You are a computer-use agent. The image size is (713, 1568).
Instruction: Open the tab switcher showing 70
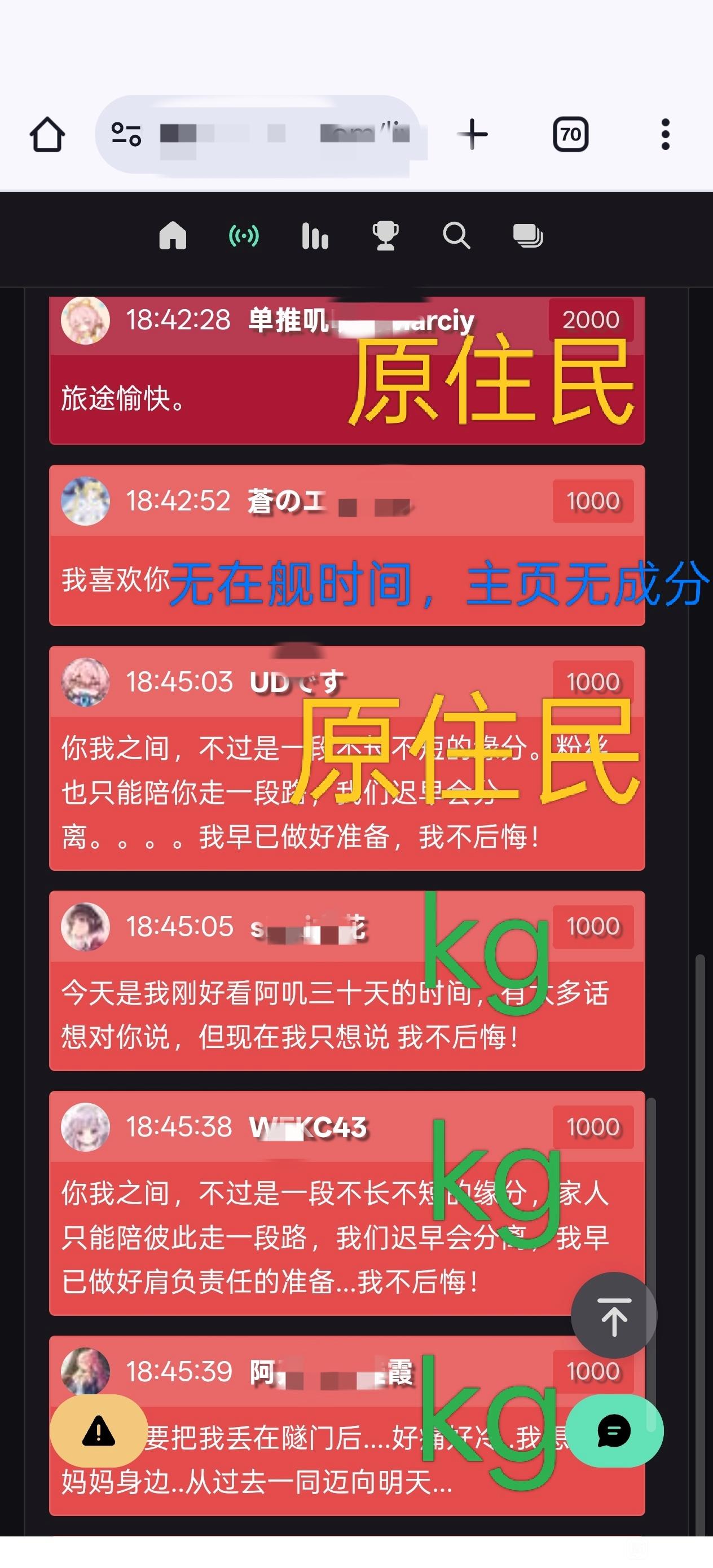coord(570,134)
